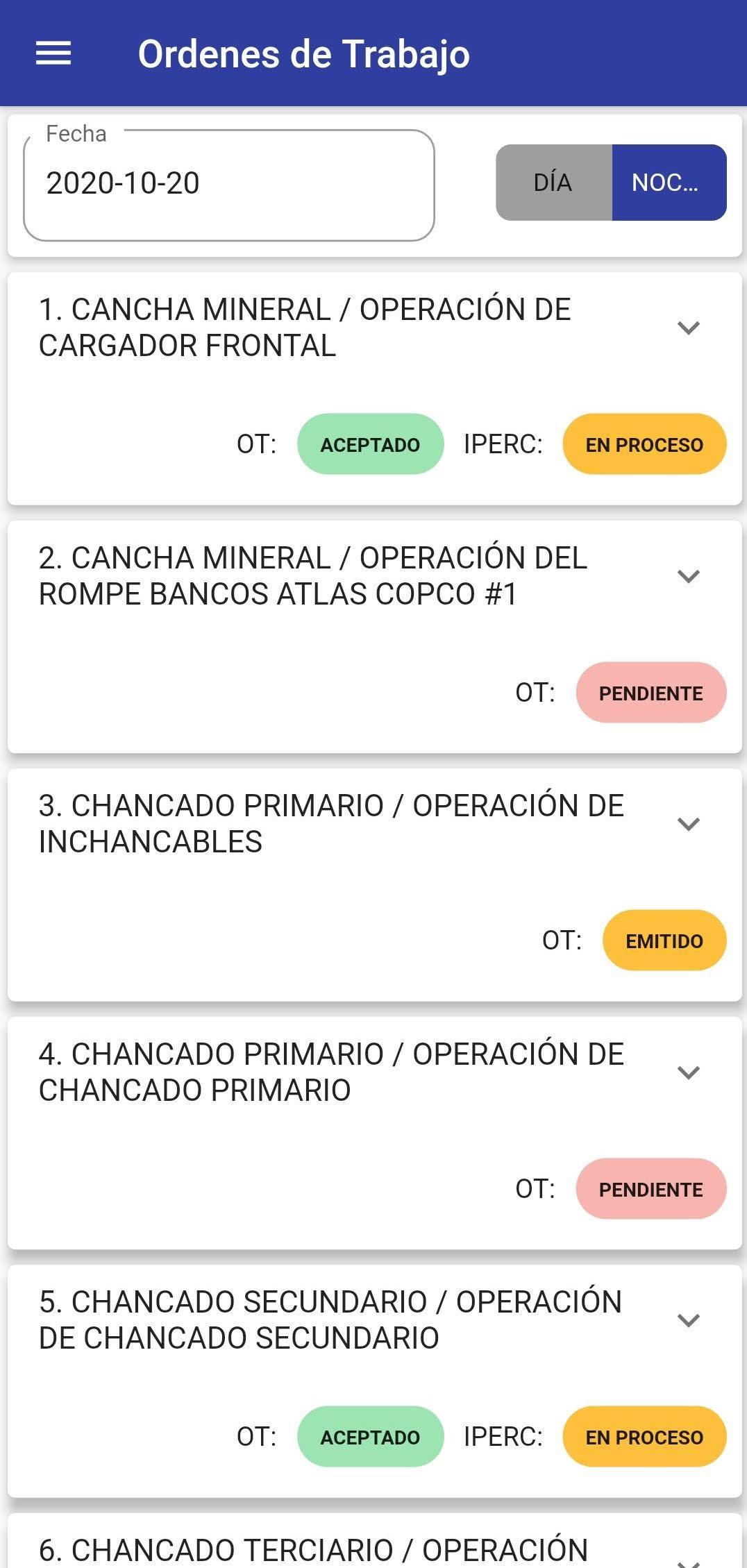Open the hamburger drawer menu

coord(53,53)
